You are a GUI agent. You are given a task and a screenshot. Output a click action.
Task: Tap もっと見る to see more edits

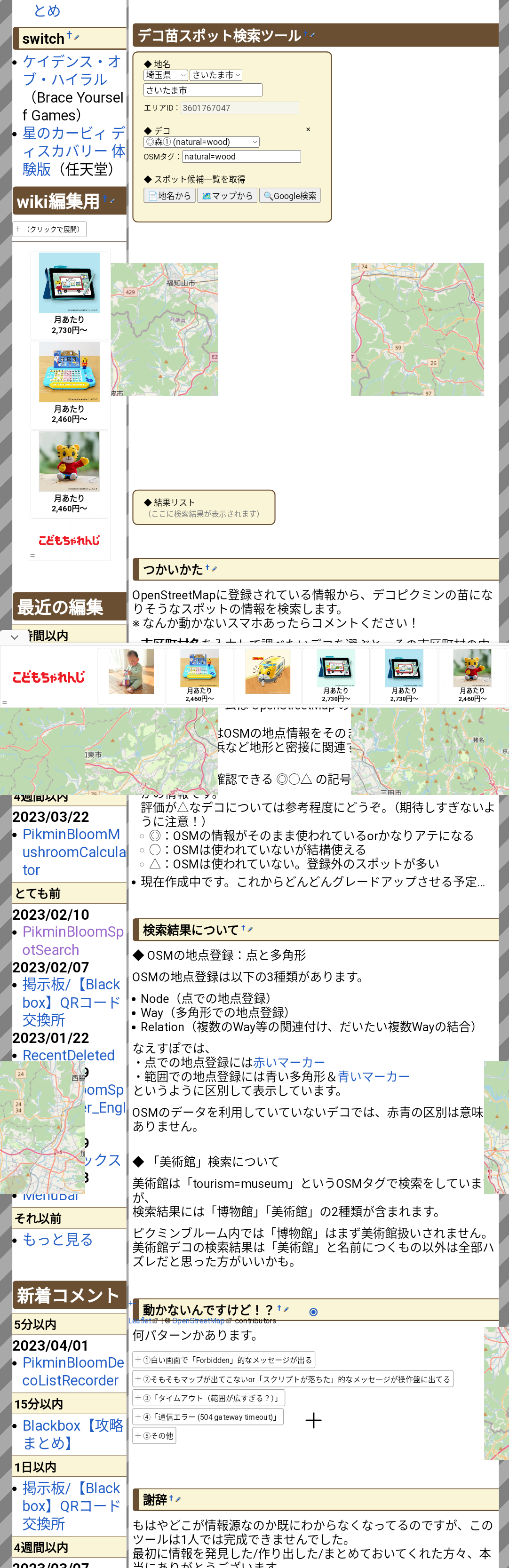pos(57,1239)
